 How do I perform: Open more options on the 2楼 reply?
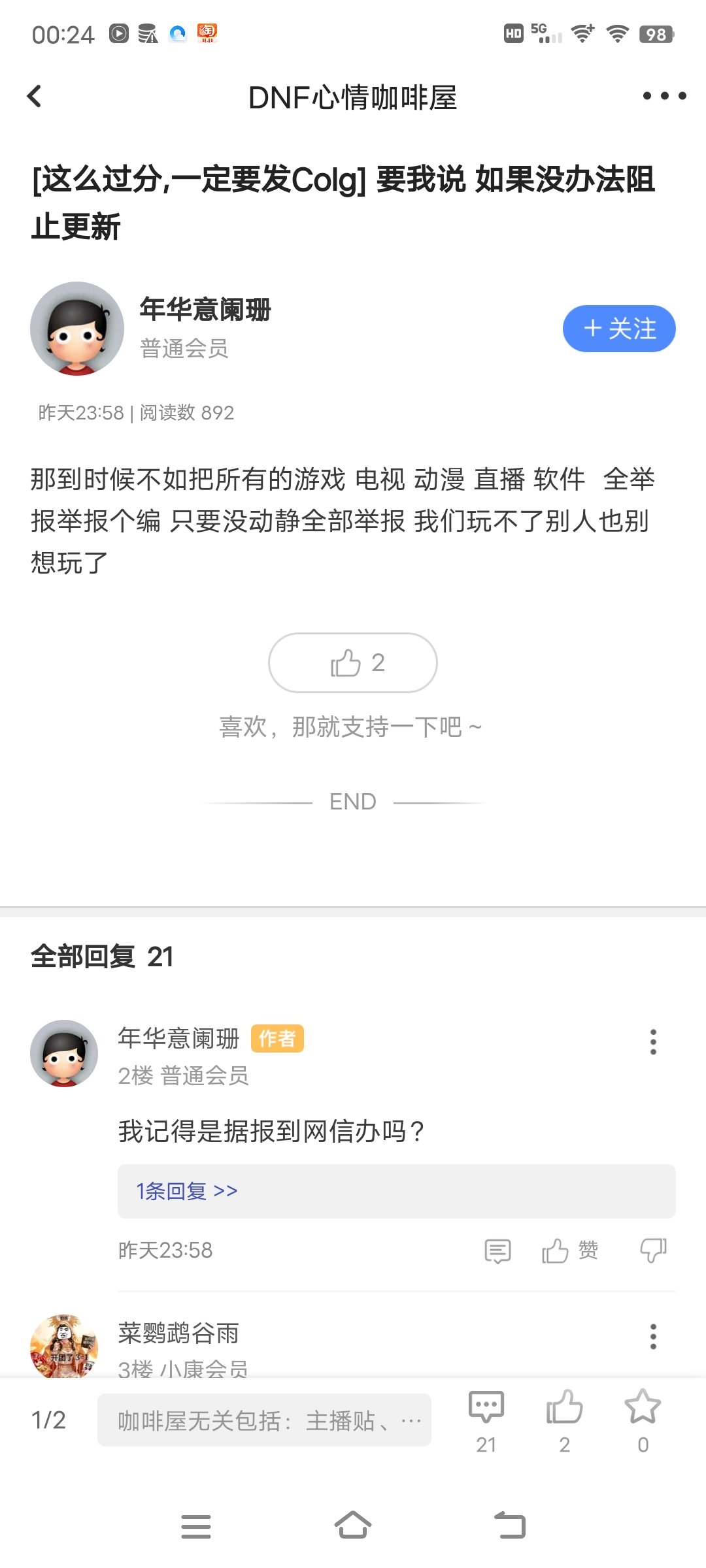652,1042
